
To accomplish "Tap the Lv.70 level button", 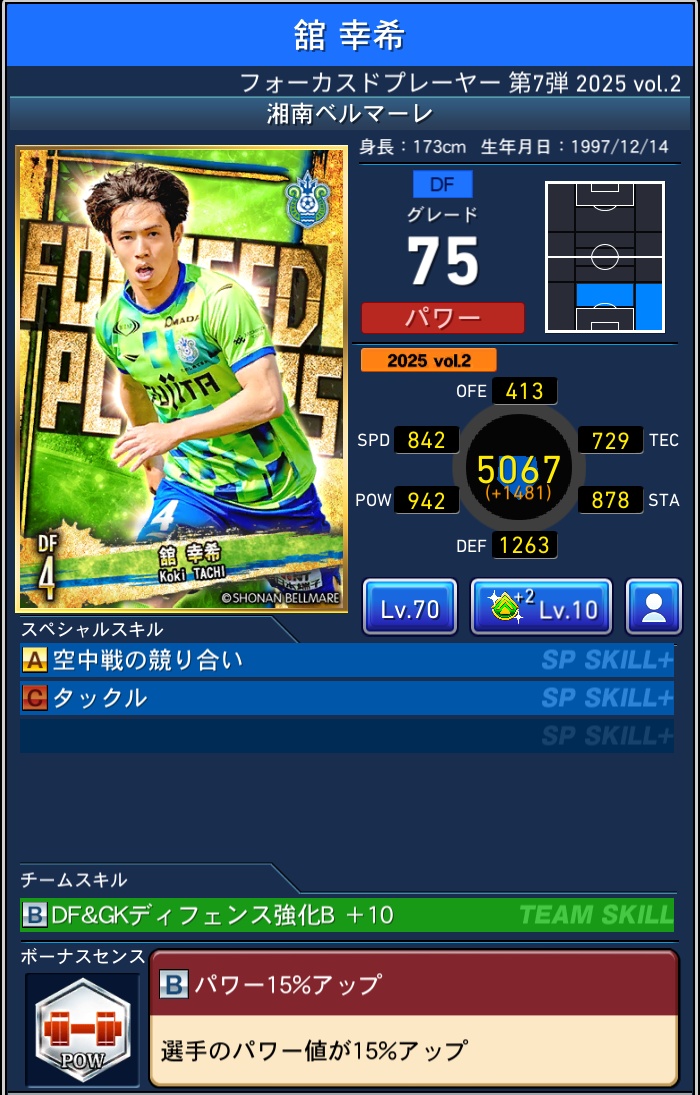I will (410, 608).
